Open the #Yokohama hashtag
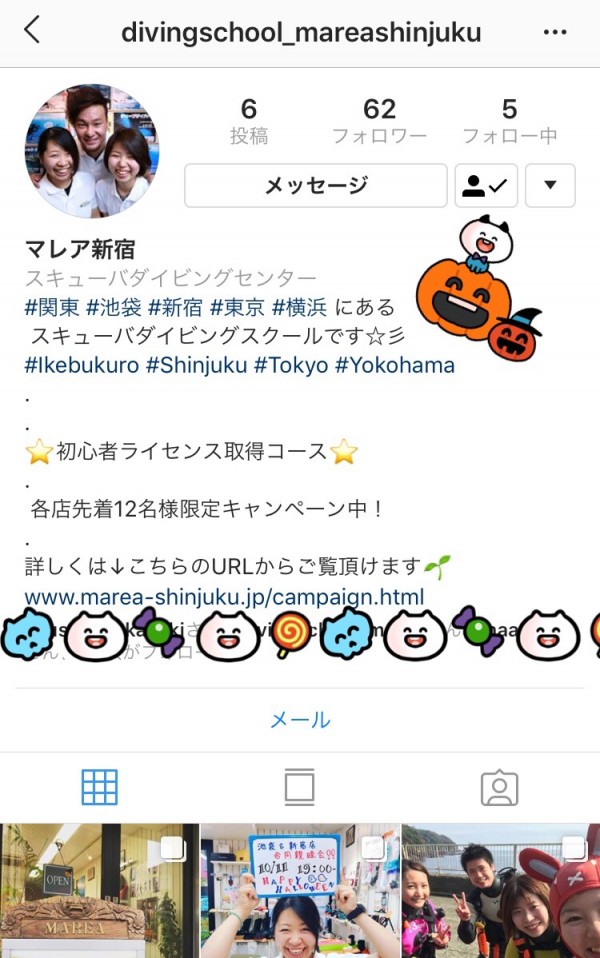The image size is (600, 958). [394, 365]
